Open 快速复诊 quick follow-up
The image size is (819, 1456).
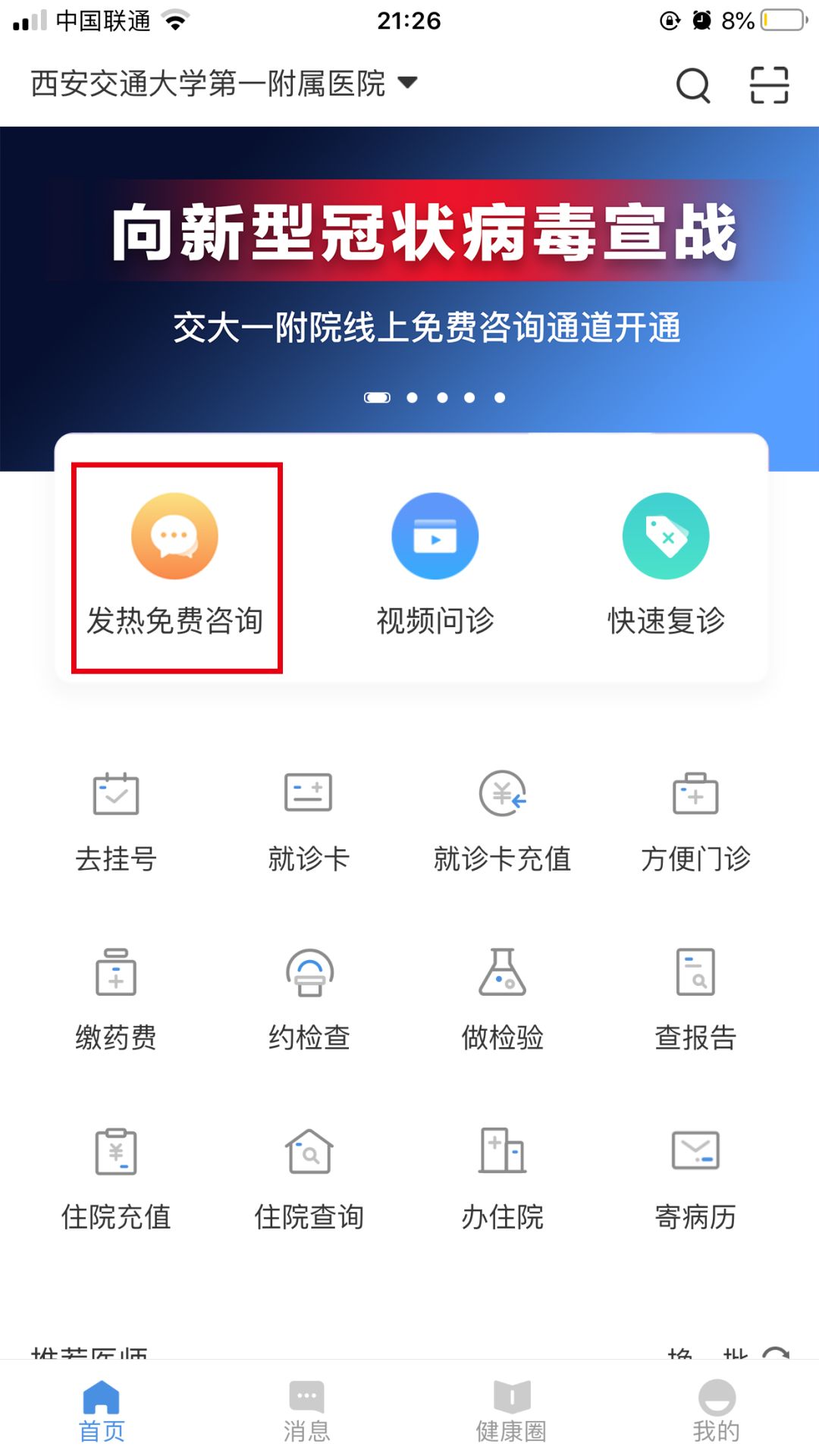coord(666,565)
